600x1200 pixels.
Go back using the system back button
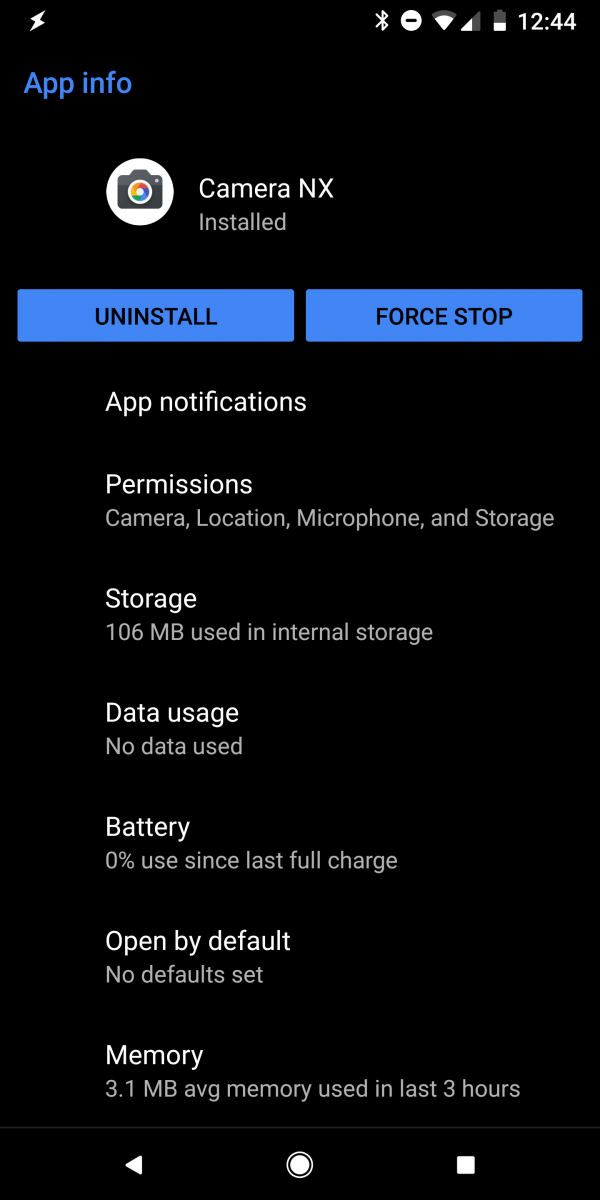click(x=134, y=1164)
